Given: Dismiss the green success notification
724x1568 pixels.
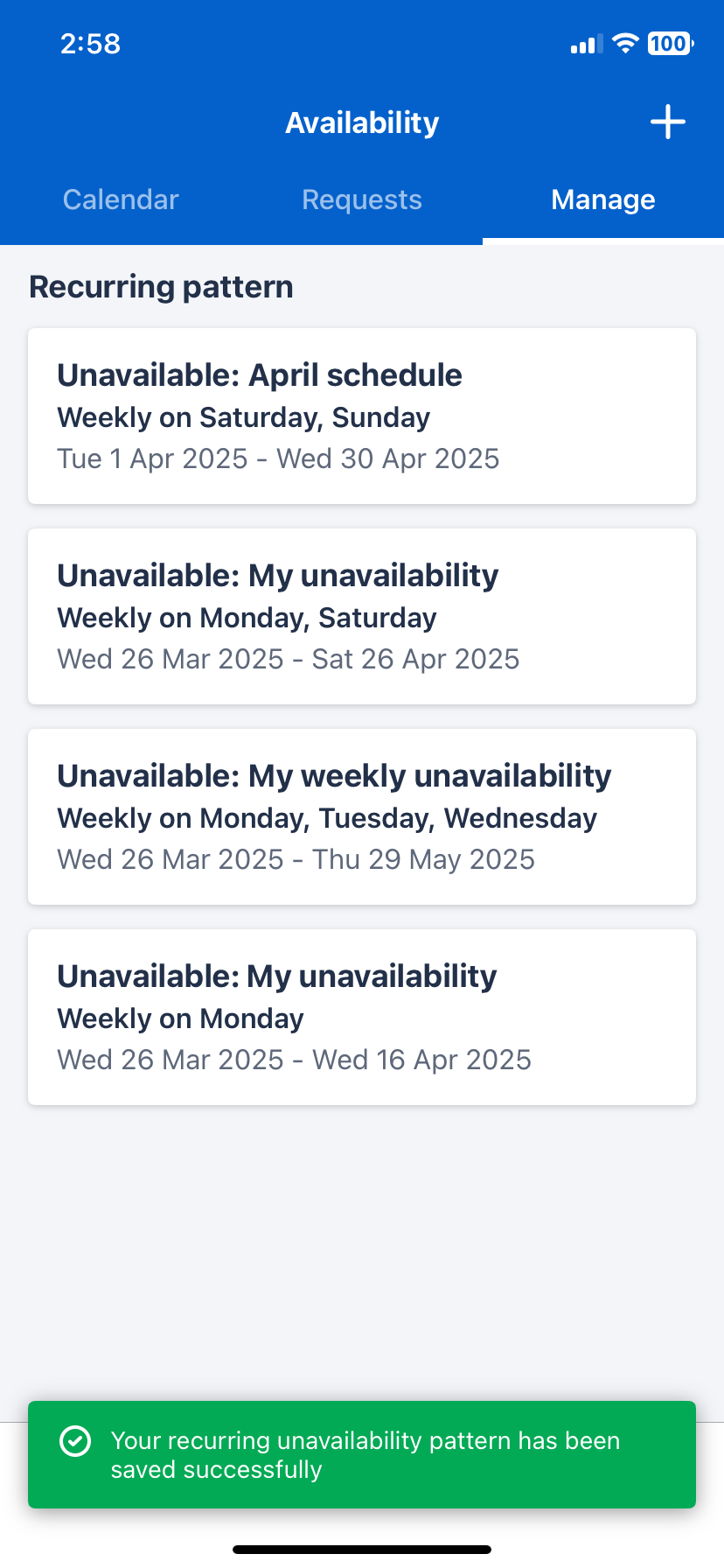Looking at the screenshot, I should [x=361, y=1454].
